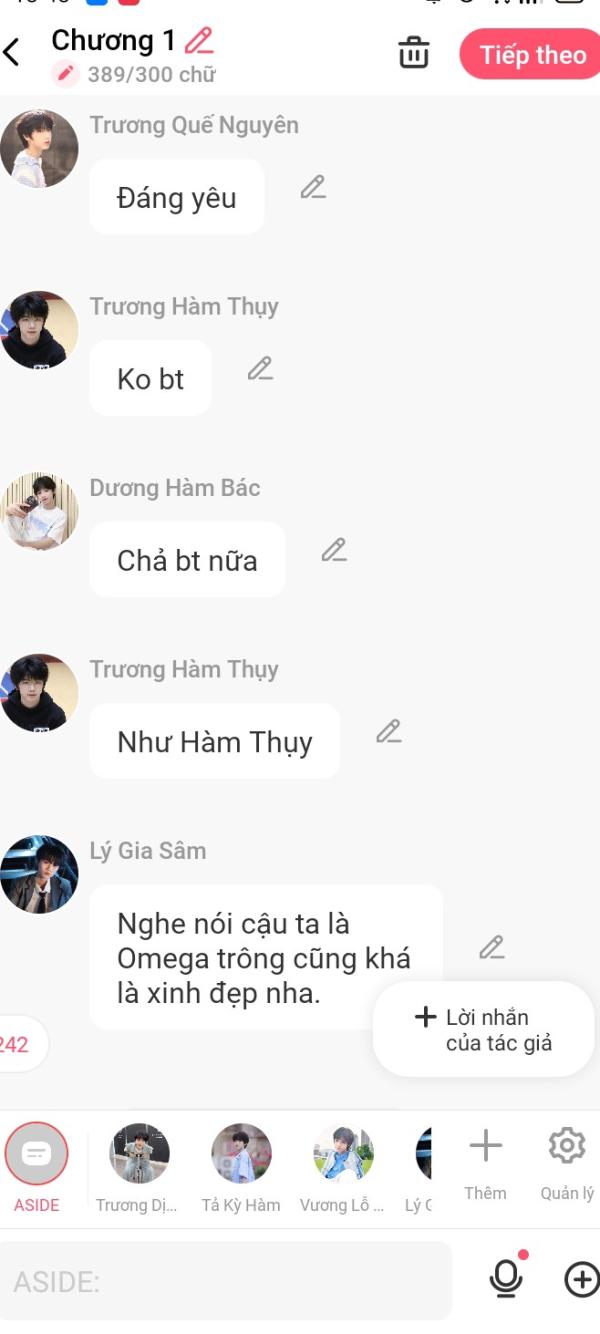Start voice input with the microphone
This screenshot has width=600, height=1334.
pos(506,1279)
